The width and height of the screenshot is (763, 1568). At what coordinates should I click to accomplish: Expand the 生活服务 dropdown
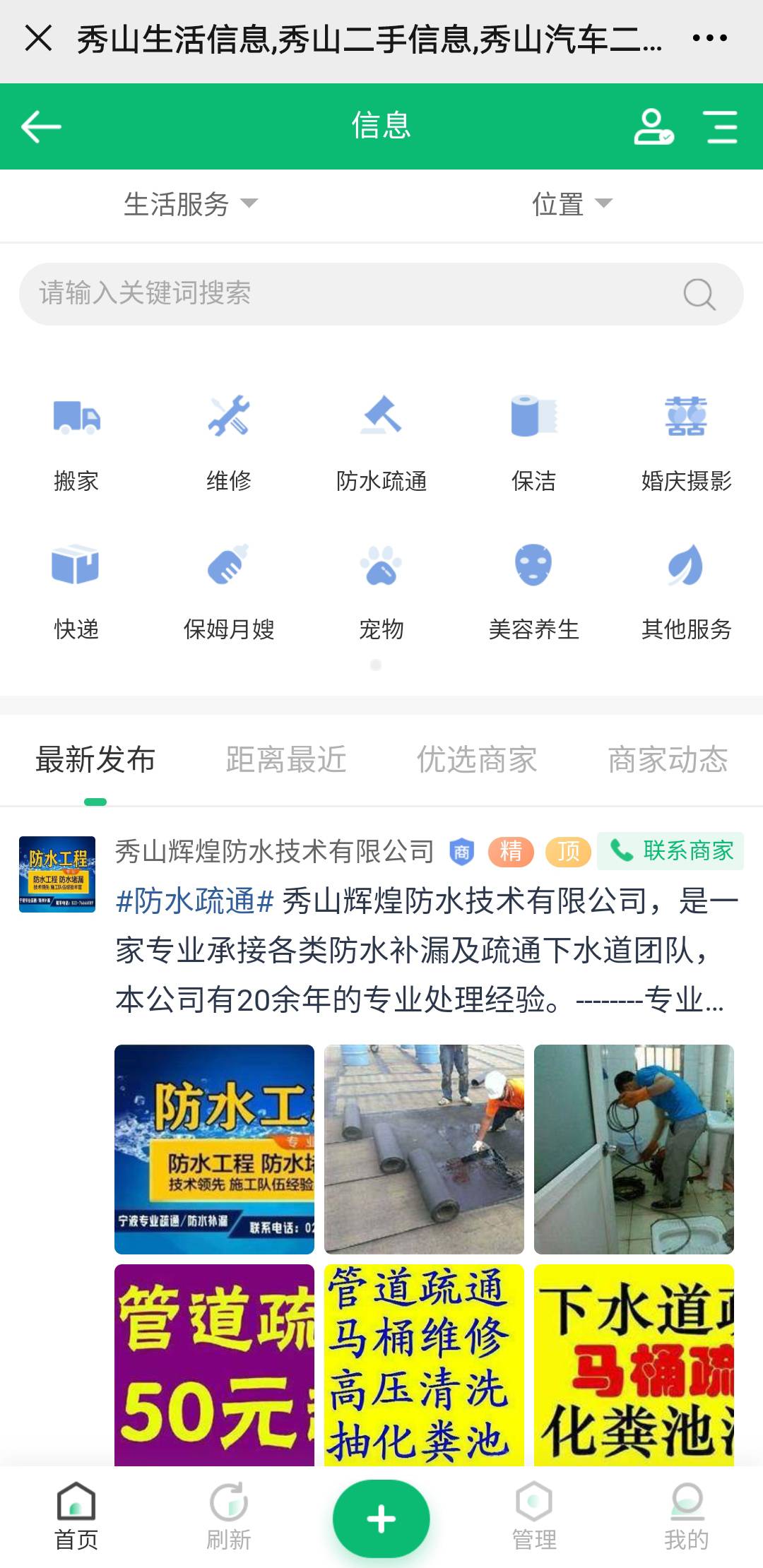tap(191, 204)
